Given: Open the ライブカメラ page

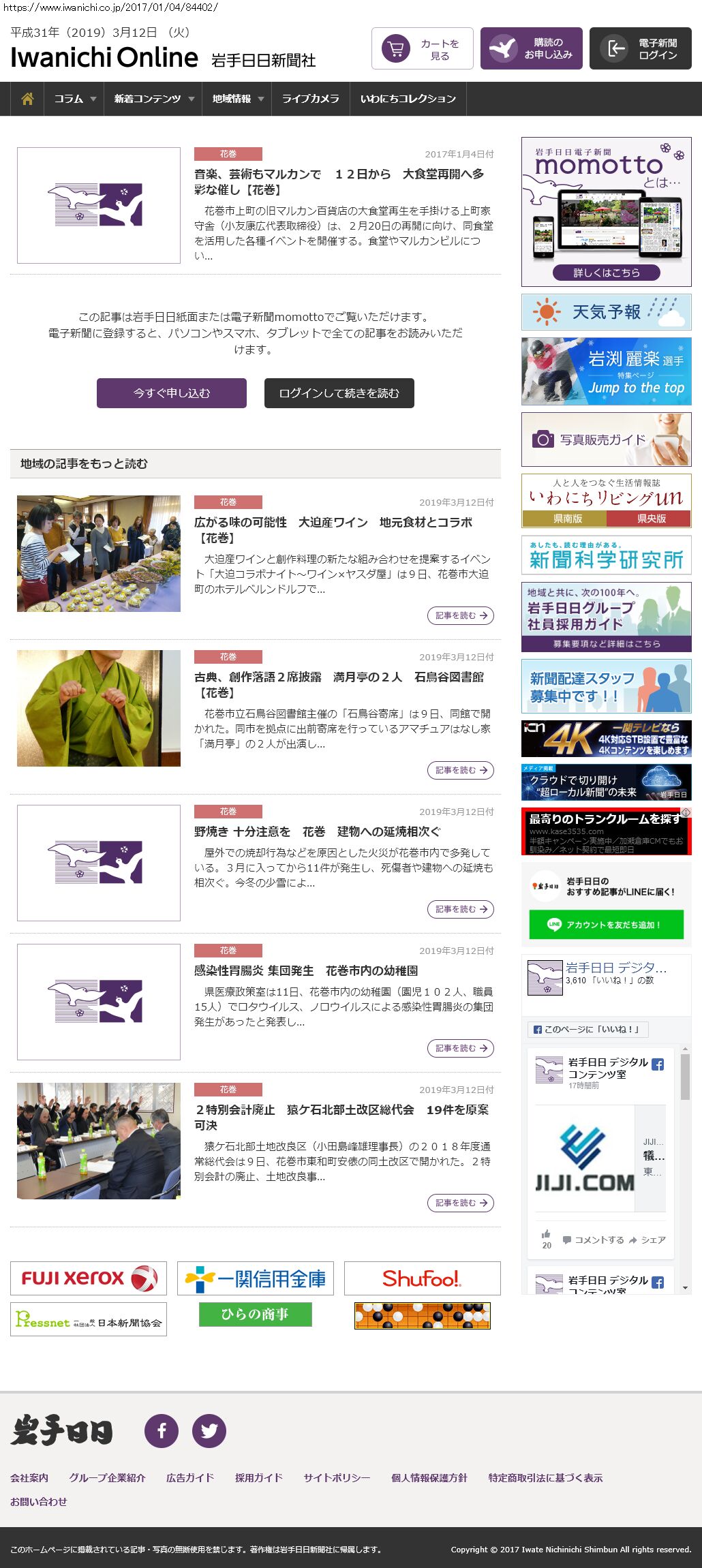Looking at the screenshot, I should pyautogui.click(x=310, y=99).
